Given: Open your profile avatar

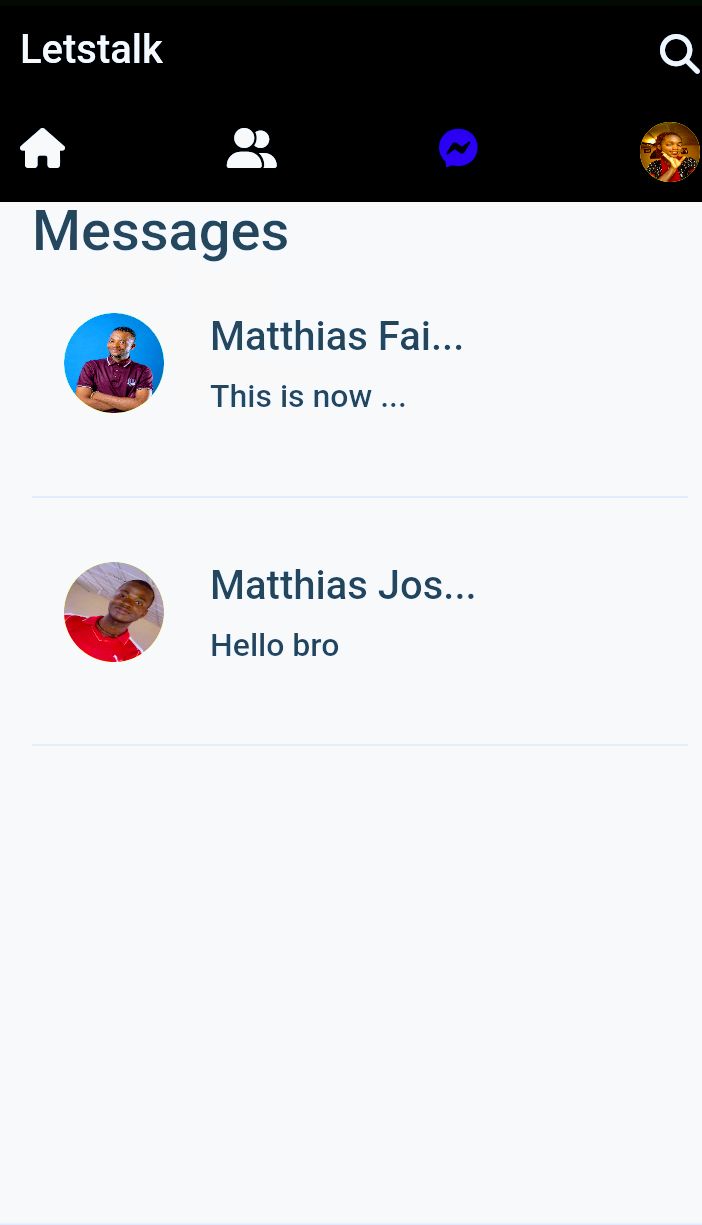Looking at the screenshot, I should coord(669,152).
